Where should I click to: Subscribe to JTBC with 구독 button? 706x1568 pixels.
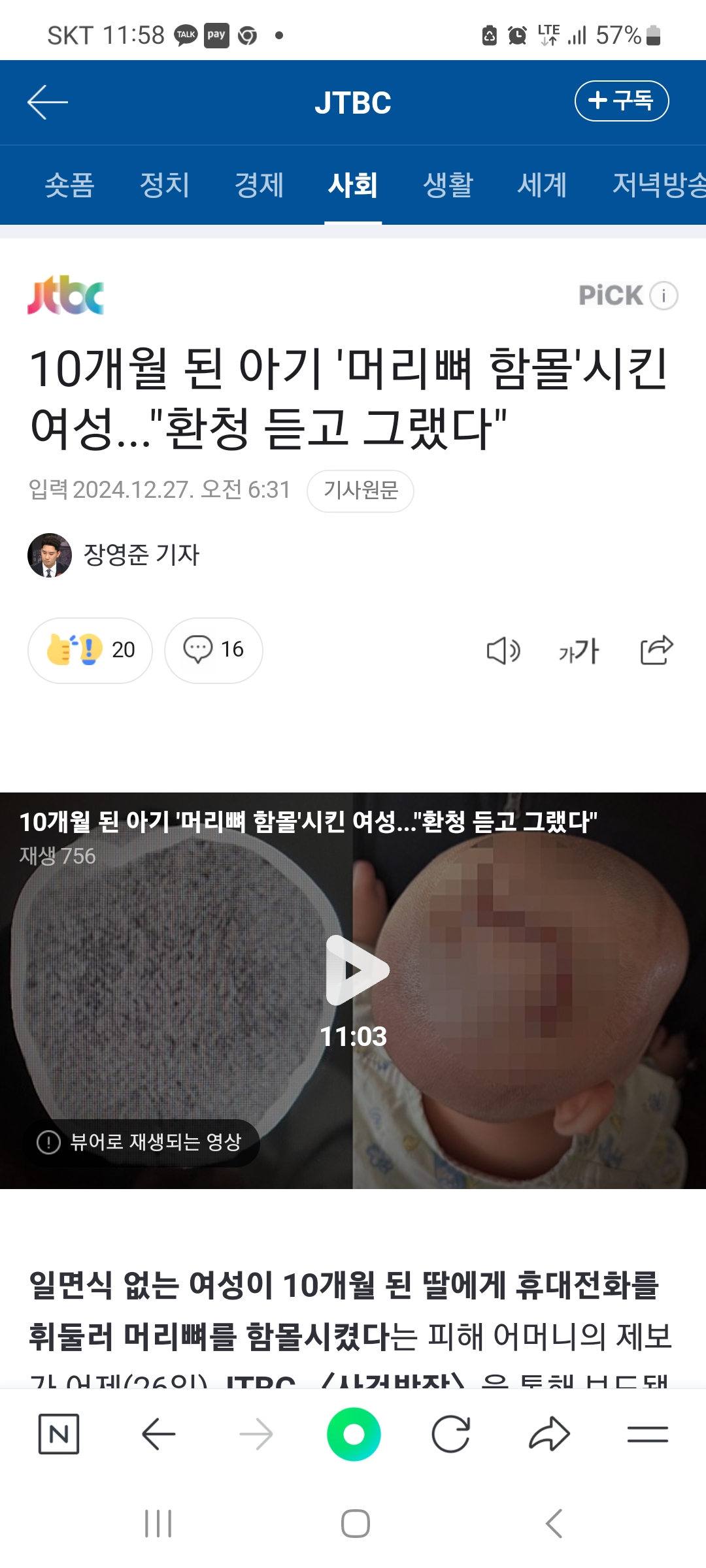click(621, 101)
